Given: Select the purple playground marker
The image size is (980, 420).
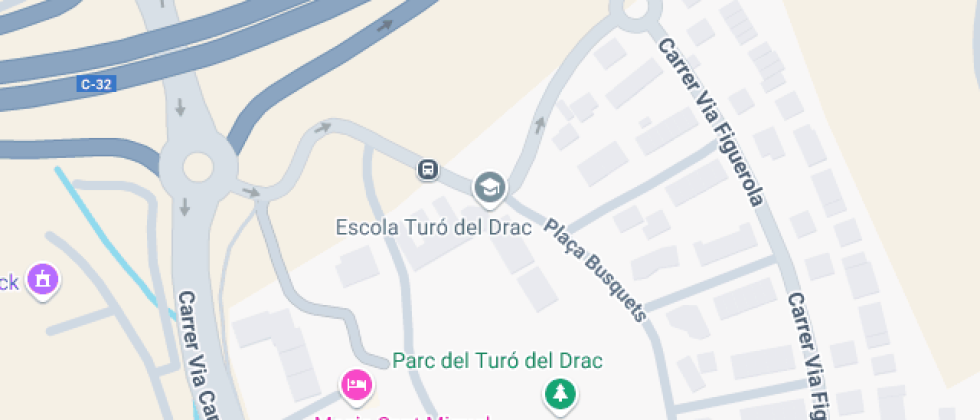Looking at the screenshot, I should 42,279.
